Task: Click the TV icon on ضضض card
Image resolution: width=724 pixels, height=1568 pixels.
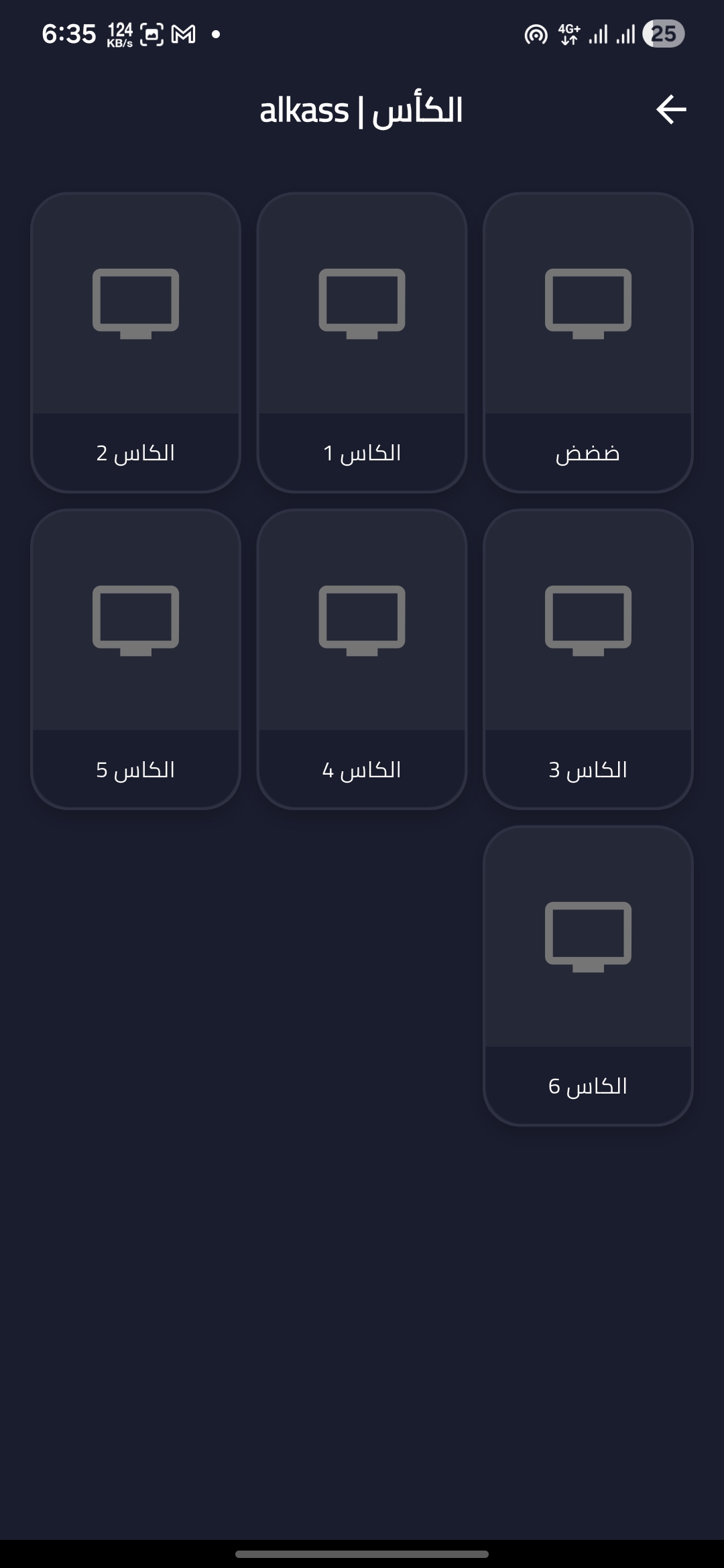Action: [588, 302]
